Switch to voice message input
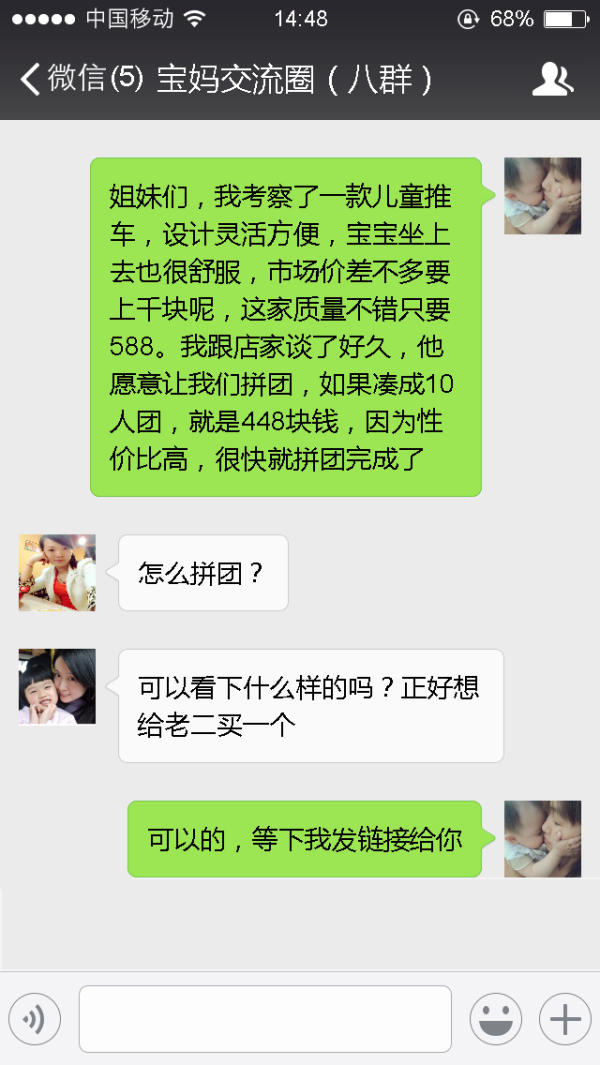Image resolution: width=600 pixels, height=1065 pixels. [x=35, y=1019]
